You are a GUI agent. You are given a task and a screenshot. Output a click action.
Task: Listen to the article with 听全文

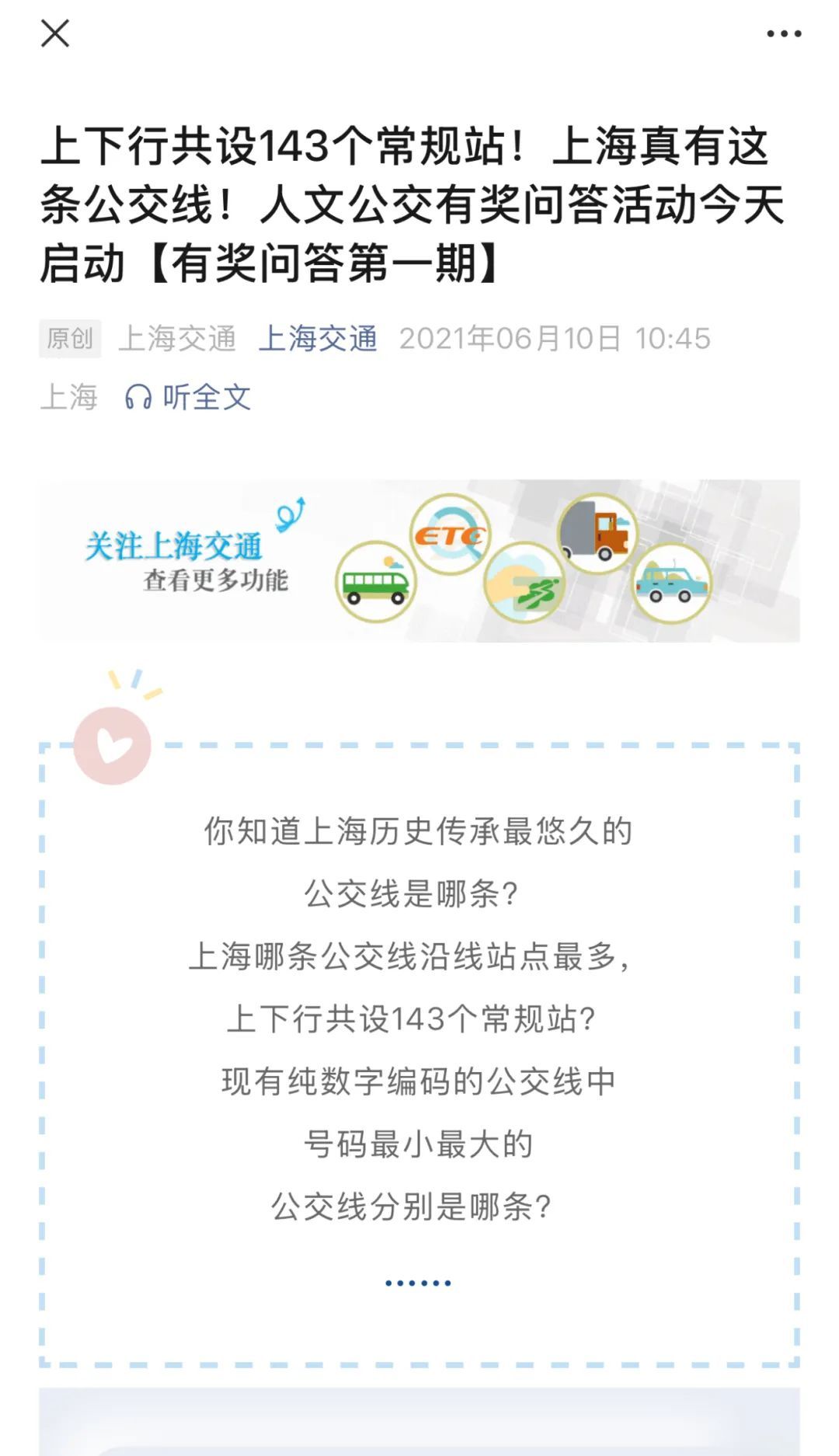coord(188,397)
